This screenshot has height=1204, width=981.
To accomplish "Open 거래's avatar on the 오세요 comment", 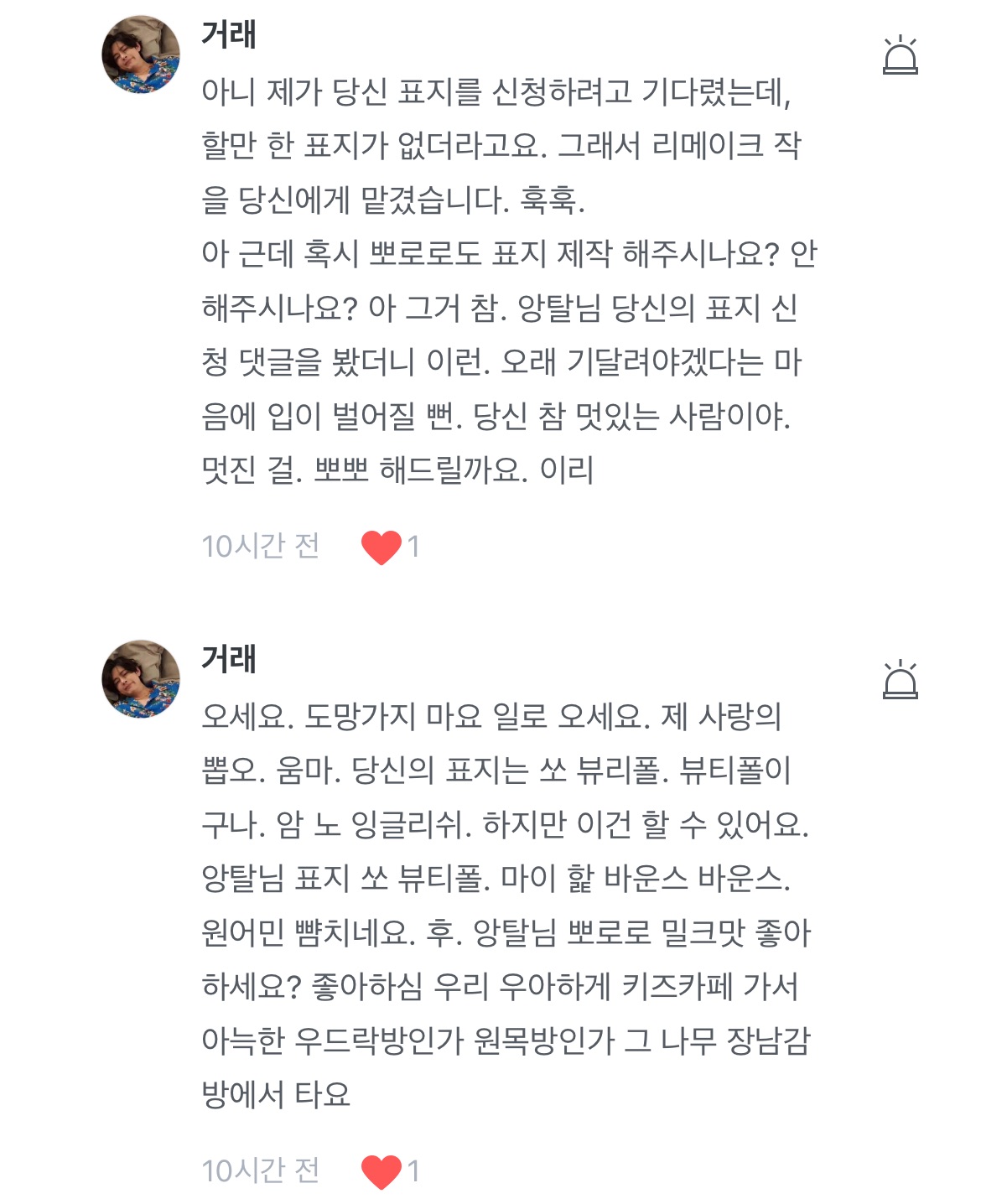I will pos(141,679).
